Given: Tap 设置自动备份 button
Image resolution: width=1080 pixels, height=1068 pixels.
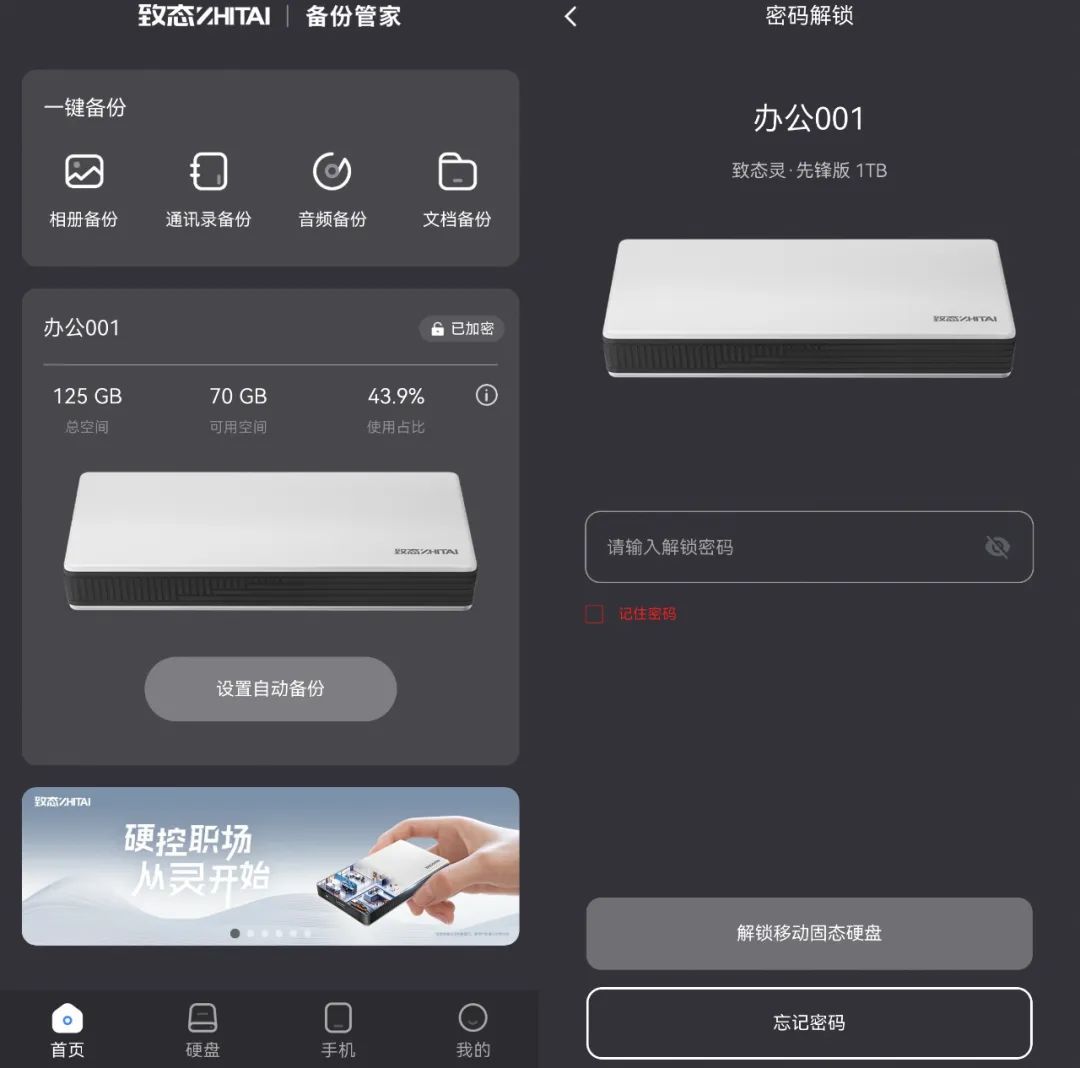Looking at the screenshot, I should click(270, 689).
